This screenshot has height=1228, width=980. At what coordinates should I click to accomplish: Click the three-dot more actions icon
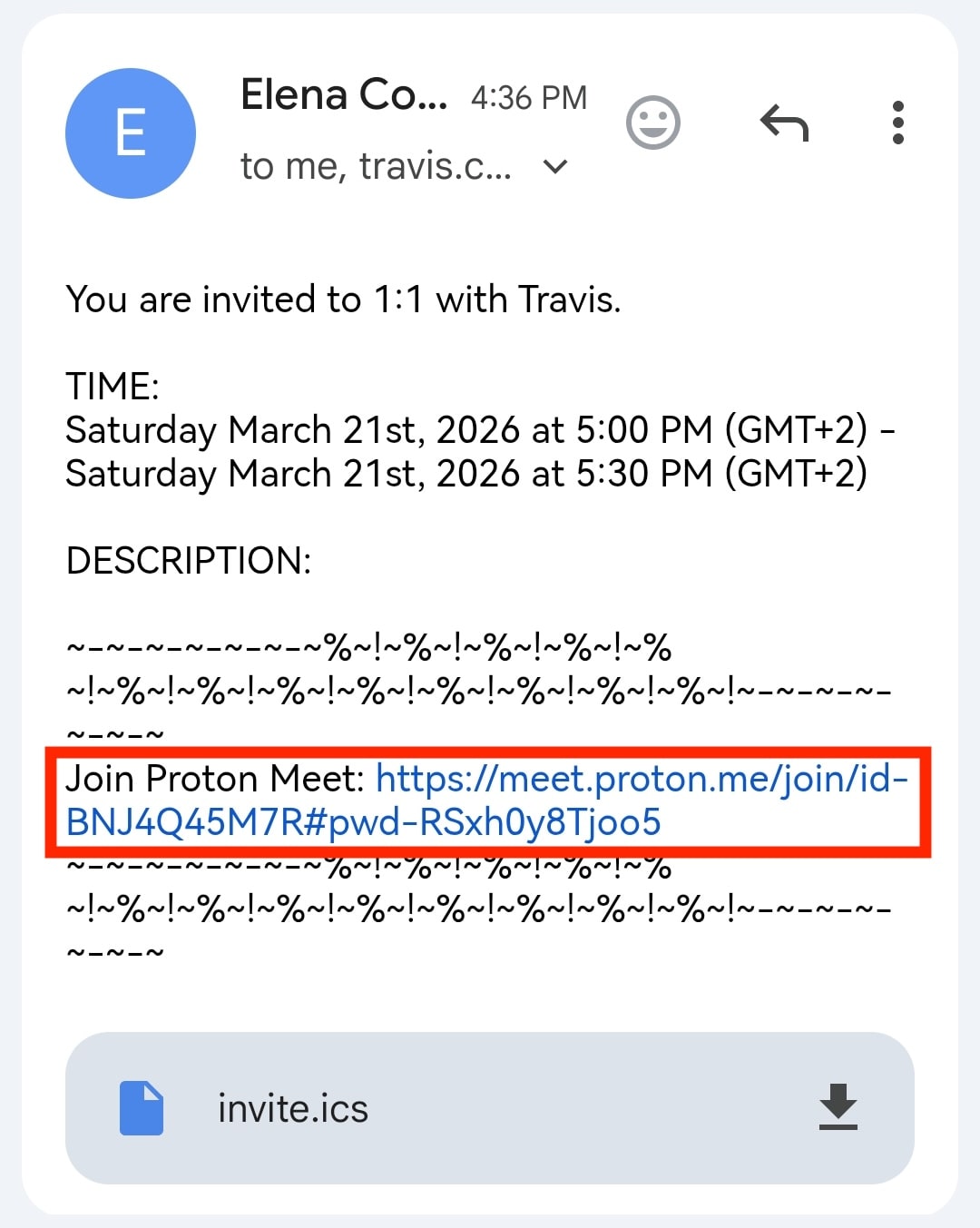[x=897, y=123]
